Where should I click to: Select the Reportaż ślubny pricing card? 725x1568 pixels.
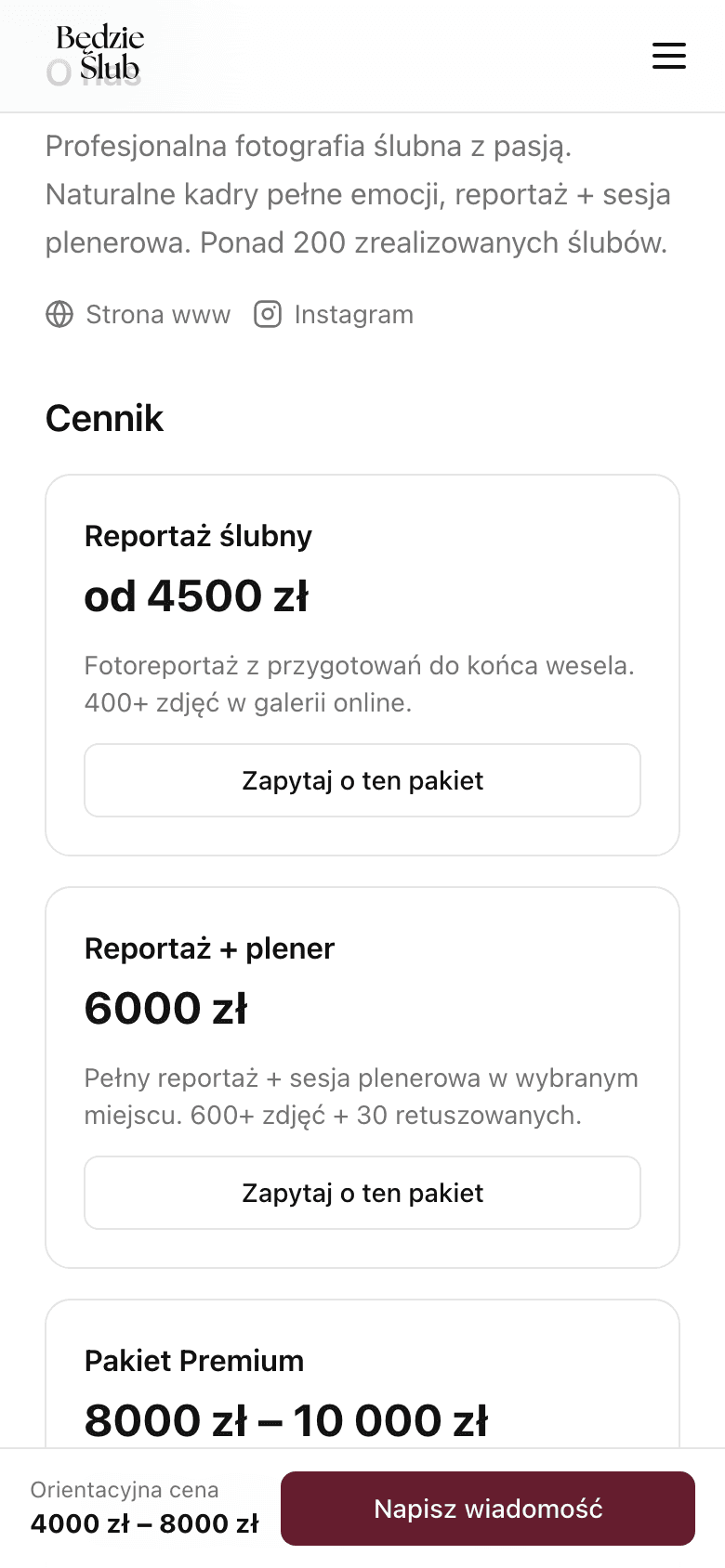(362, 663)
